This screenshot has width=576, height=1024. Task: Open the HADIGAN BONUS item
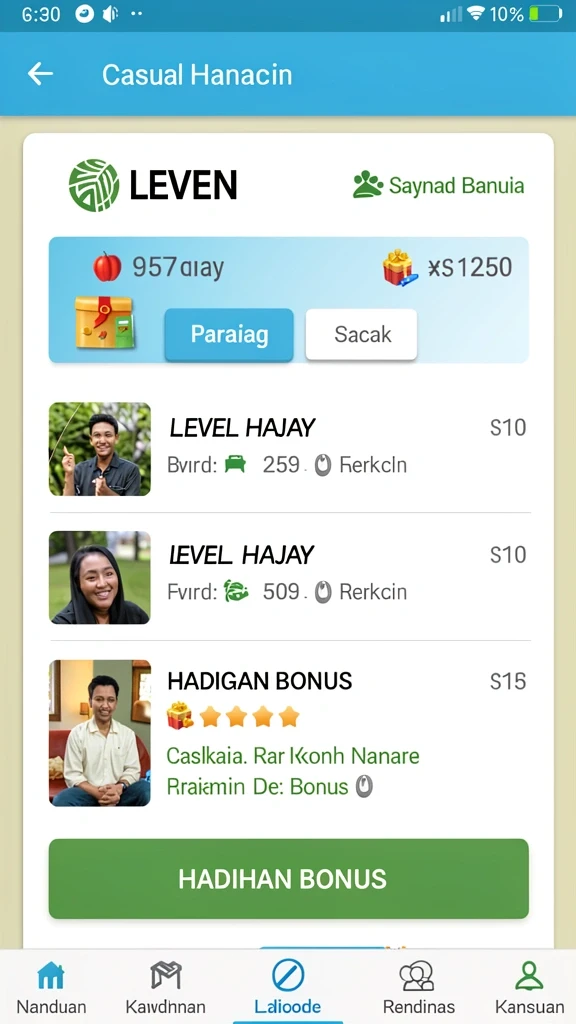click(289, 733)
